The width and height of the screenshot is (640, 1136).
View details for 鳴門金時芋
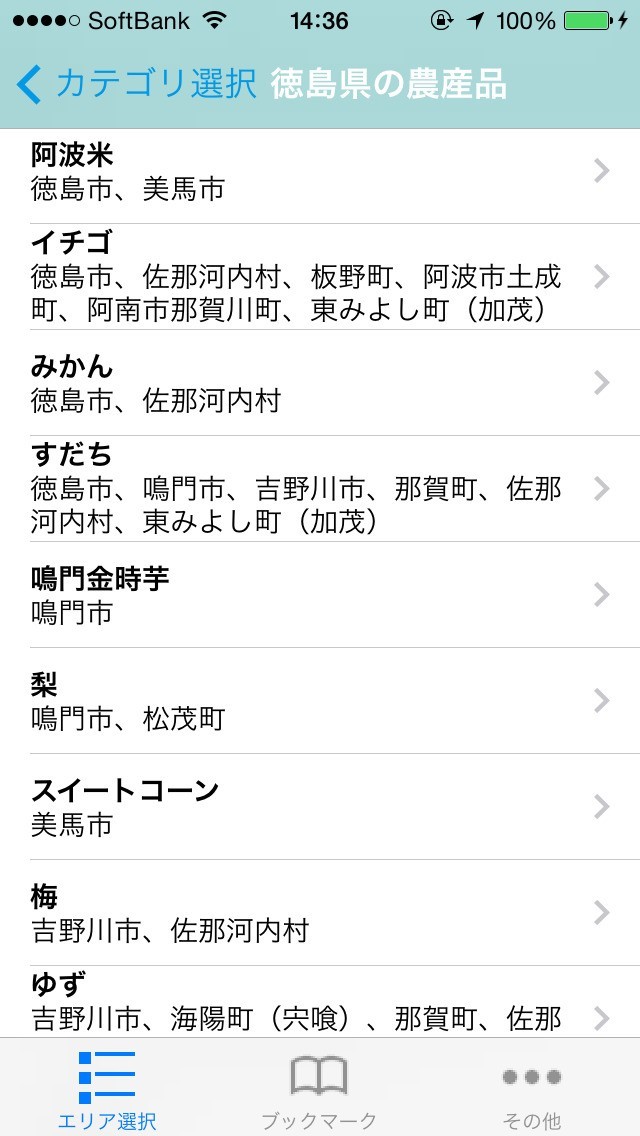coord(320,595)
